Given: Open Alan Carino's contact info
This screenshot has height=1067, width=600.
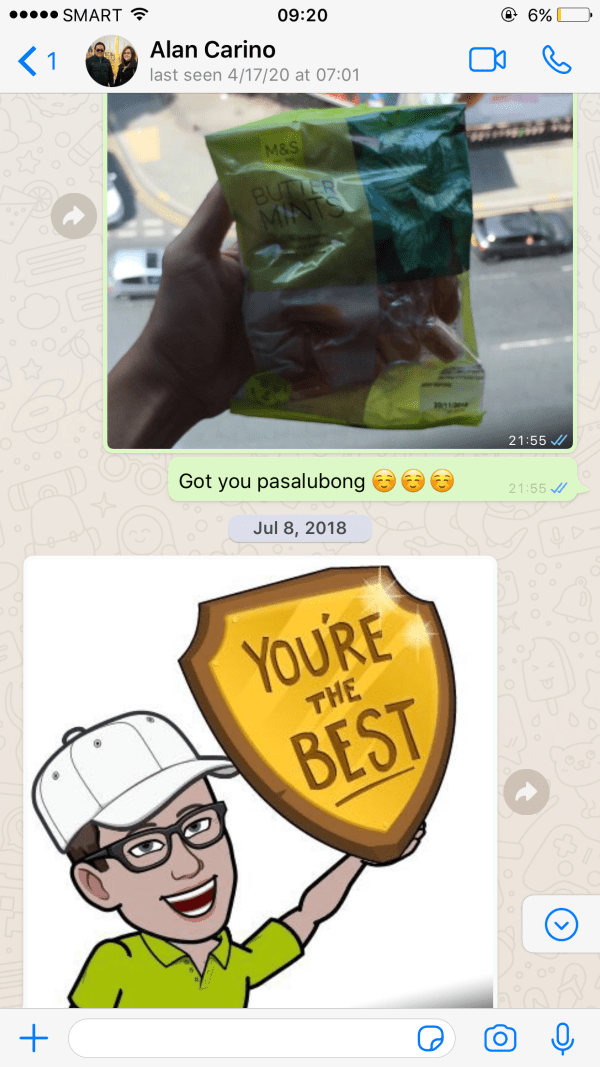Looking at the screenshot, I should coord(254,61).
